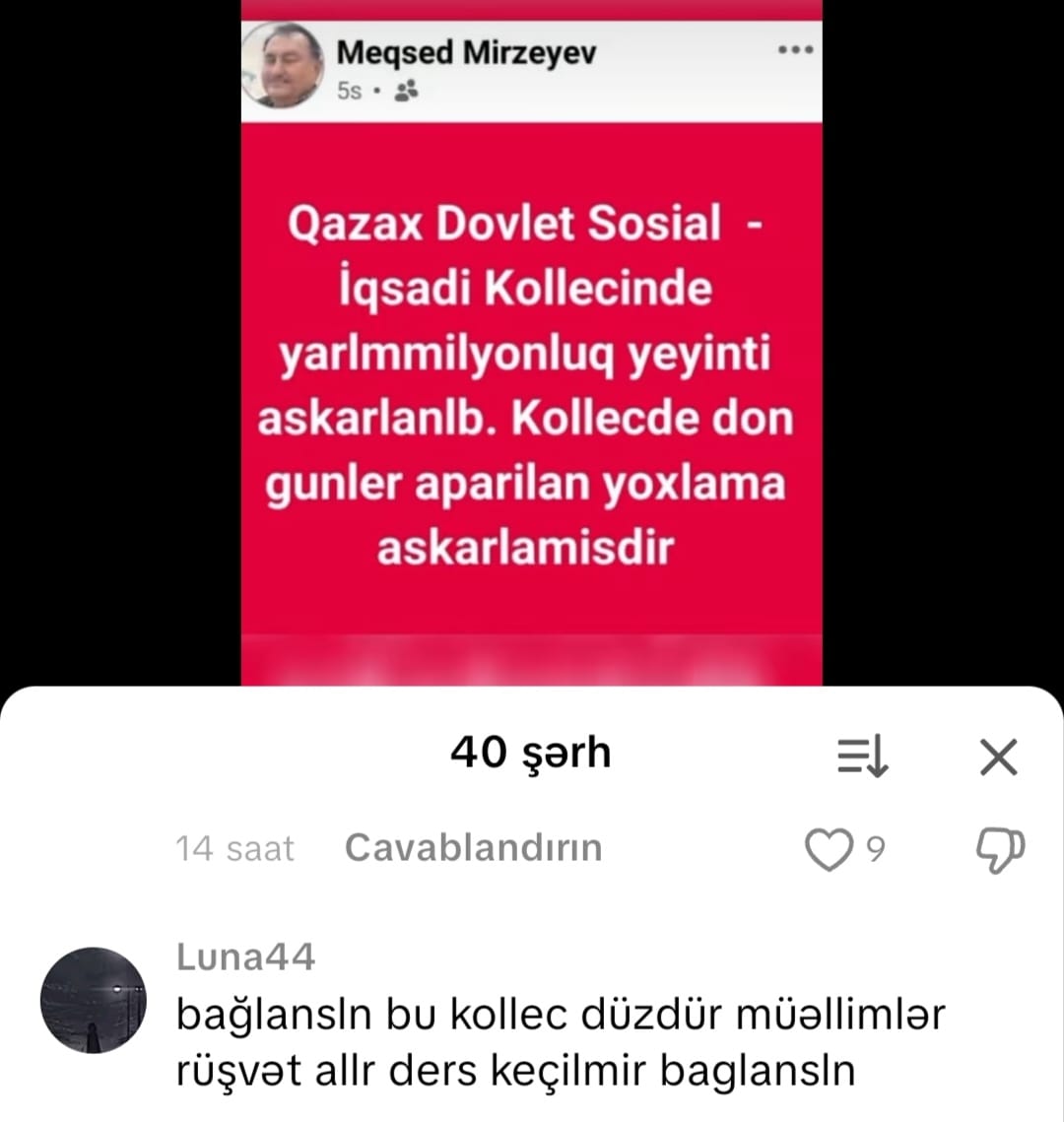Like the comment posted 14 saat ago
The width and height of the screenshot is (1064, 1122).
(x=828, y=849)
